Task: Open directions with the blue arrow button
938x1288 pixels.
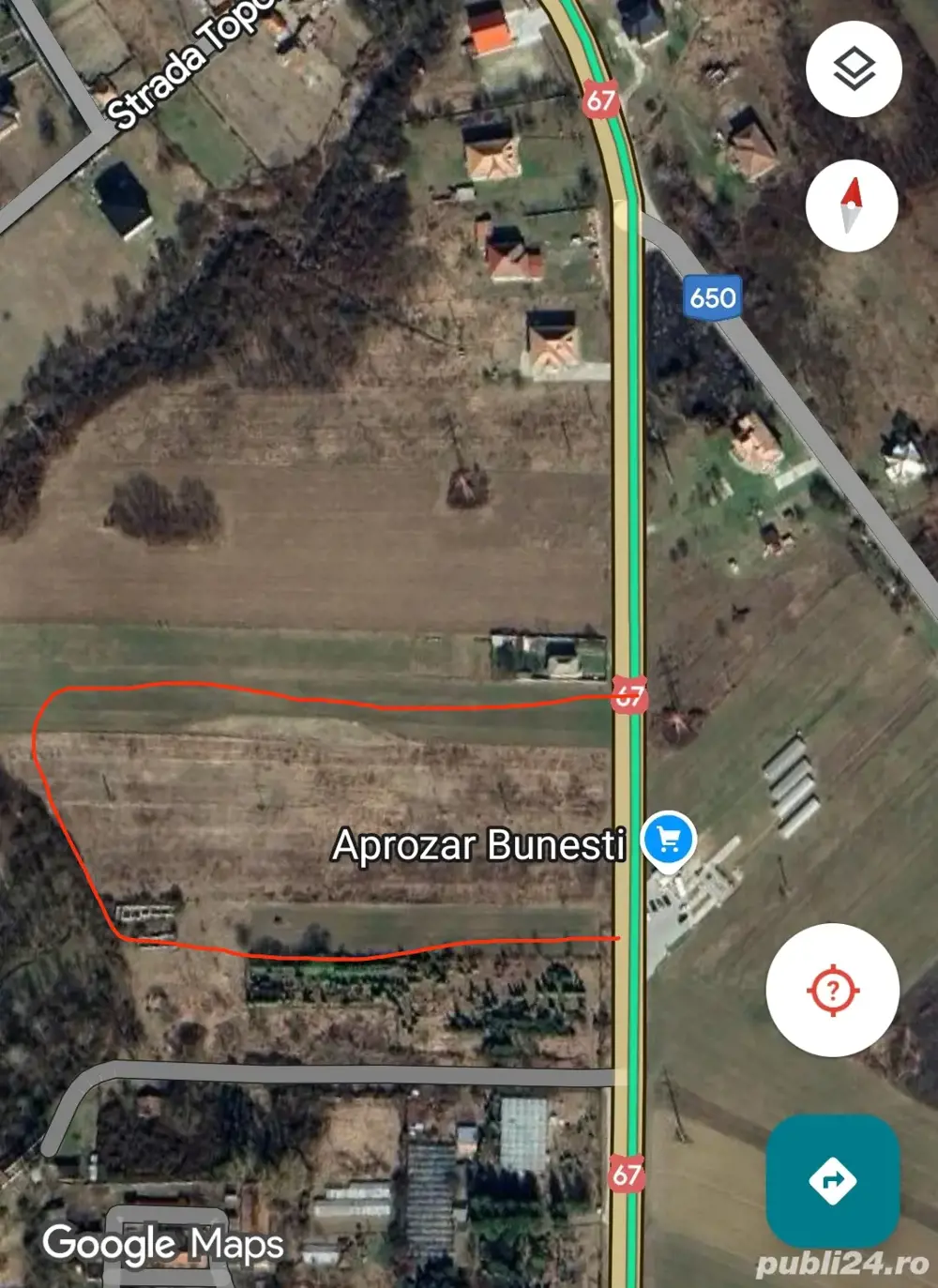Action: tap(832, 1180)
